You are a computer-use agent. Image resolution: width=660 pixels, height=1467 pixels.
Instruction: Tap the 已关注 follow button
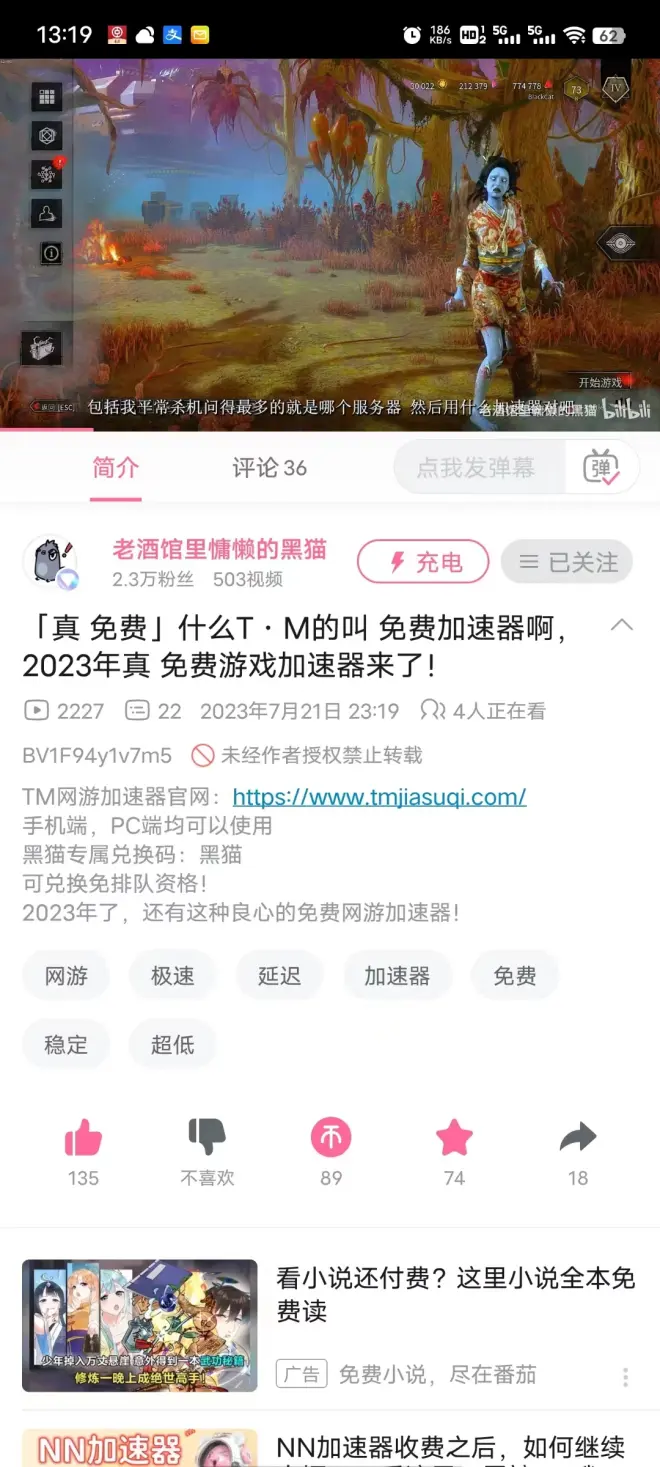tap(567, 562)
